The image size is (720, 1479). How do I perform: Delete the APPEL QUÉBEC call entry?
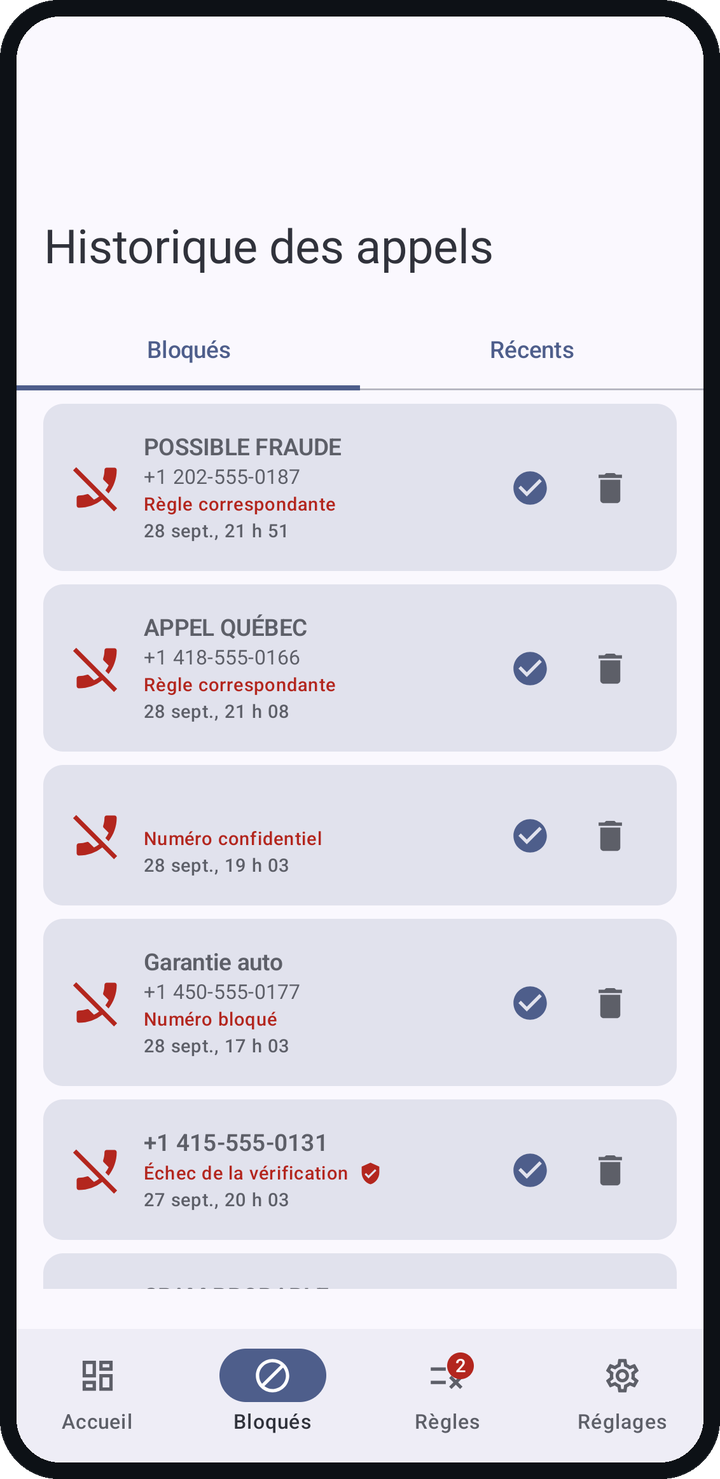(x=610, y=668)
